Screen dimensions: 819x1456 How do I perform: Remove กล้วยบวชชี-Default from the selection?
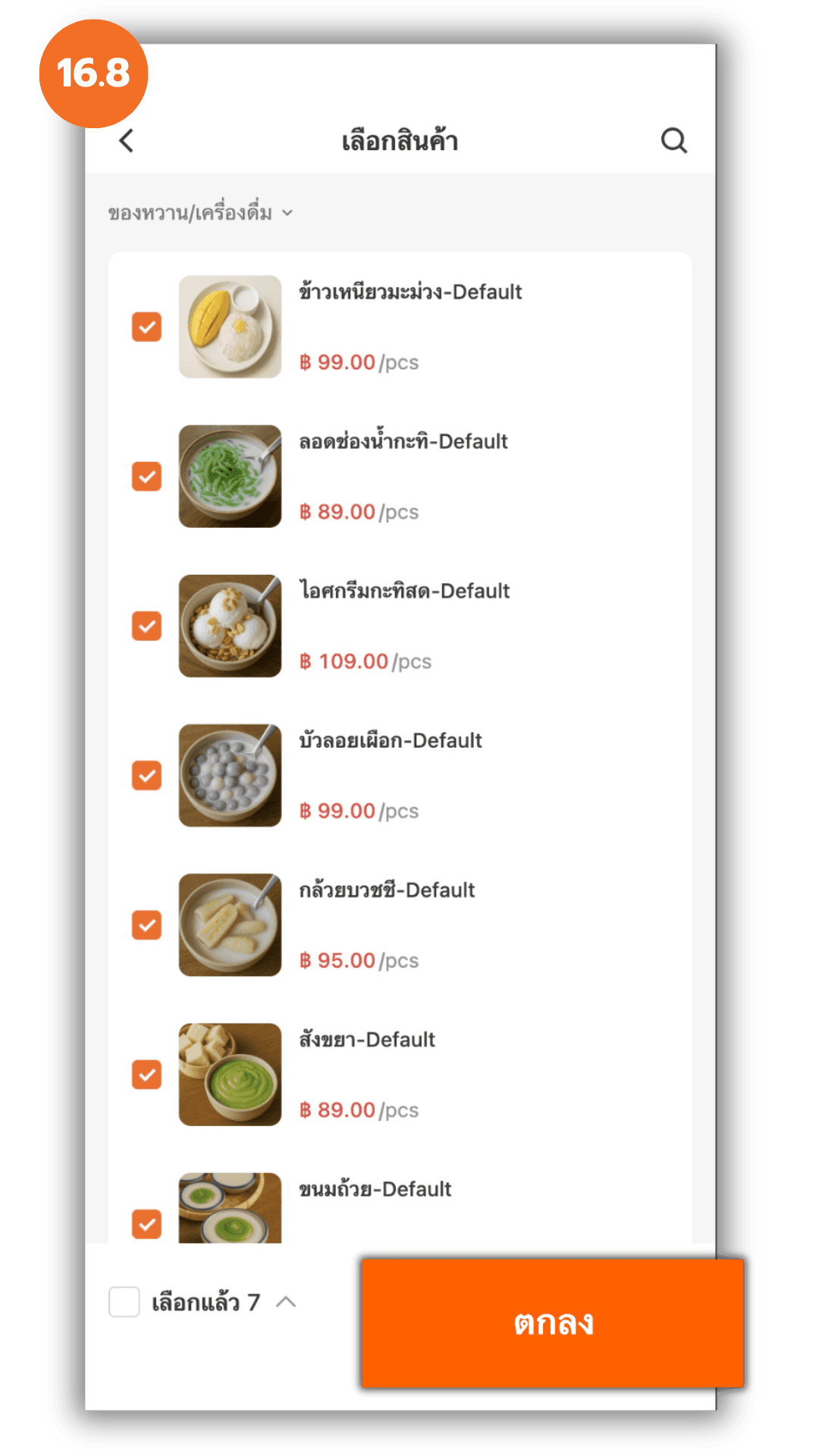147,924
